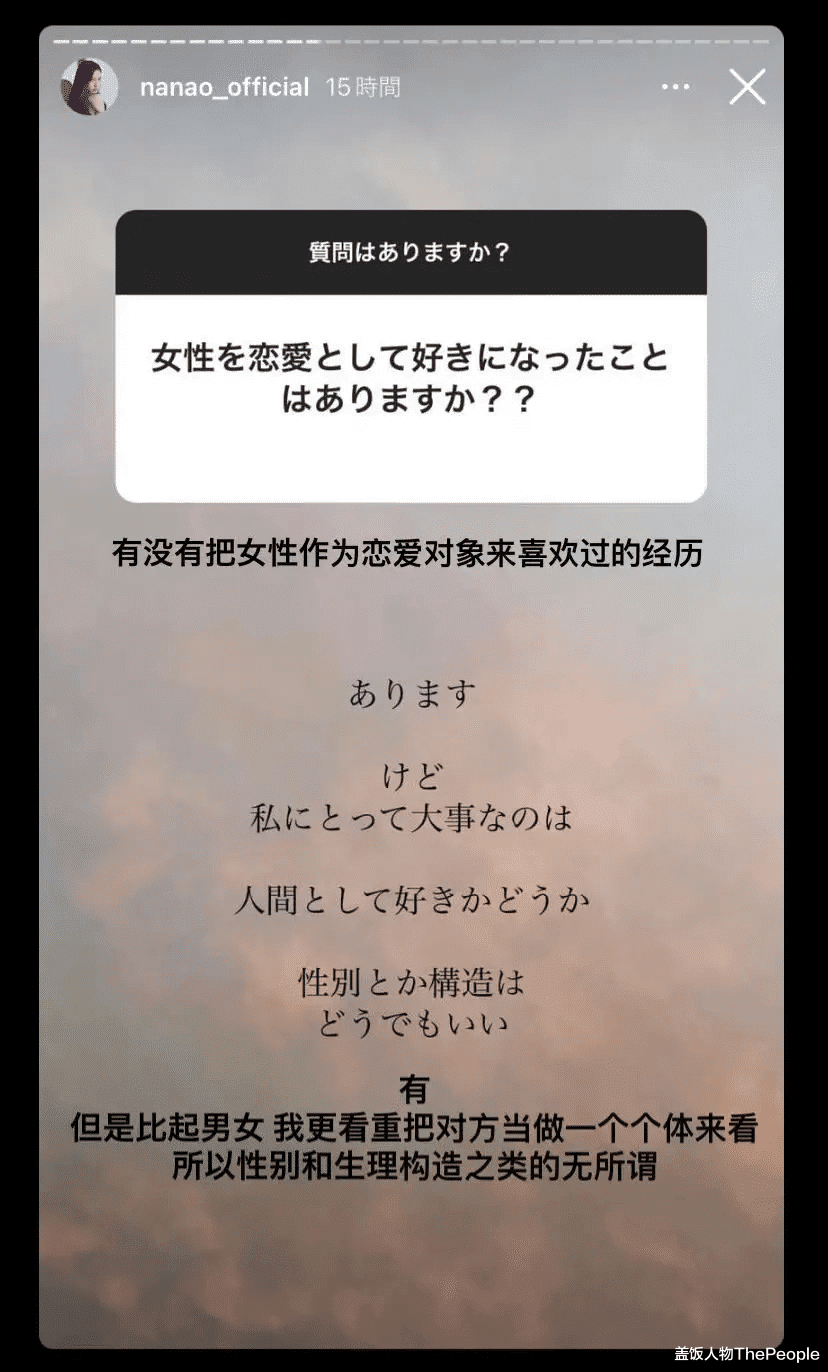Tap the nanao_official username
The image size is (828, 1372).
point(224,87)
